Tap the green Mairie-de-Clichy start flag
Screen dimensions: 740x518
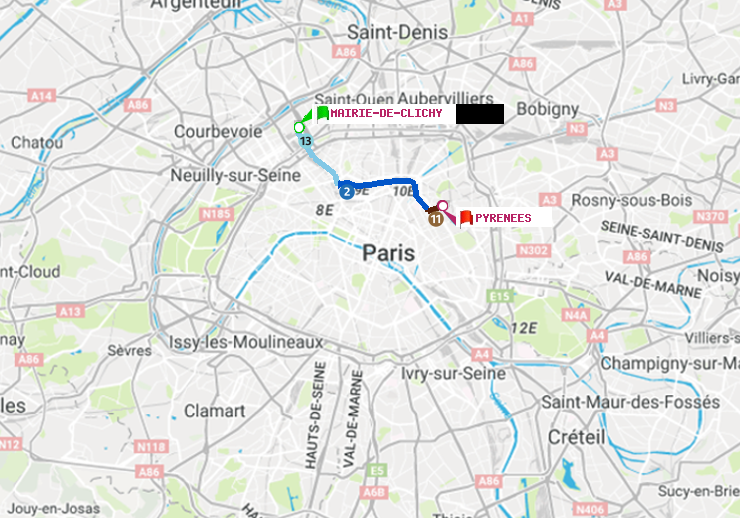pos(322,113)
